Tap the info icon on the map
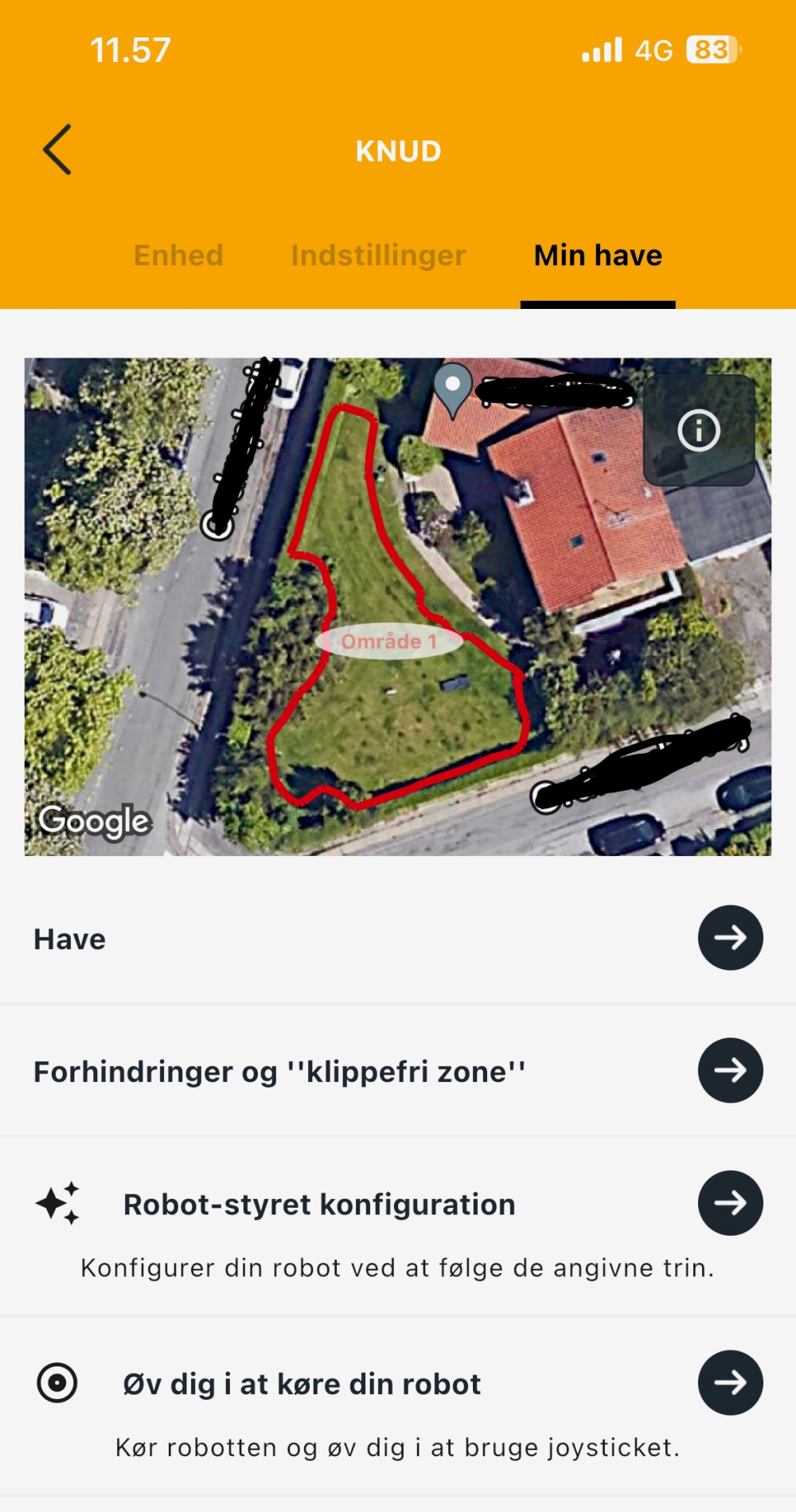Image resolution: width=796 pixels, height=1512 pixels. 699,431
